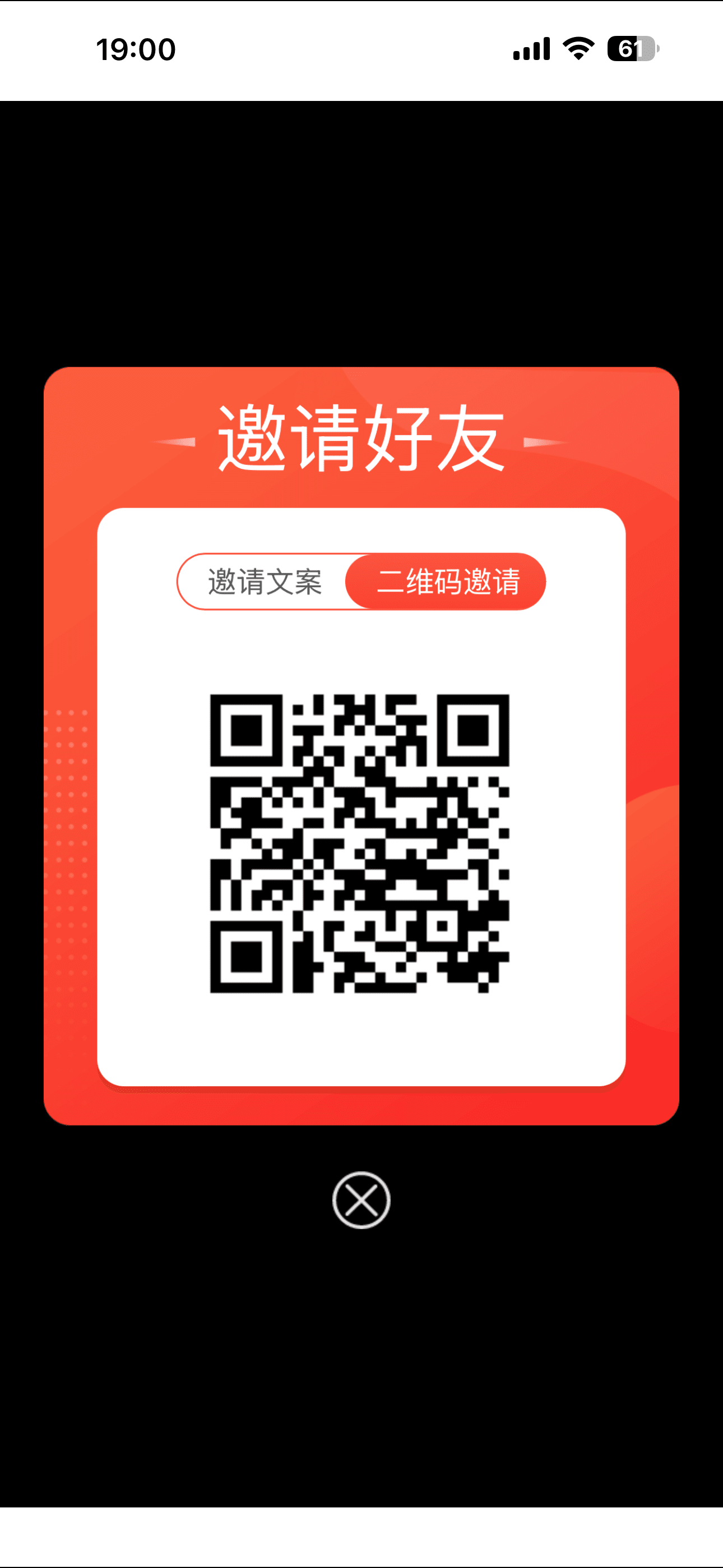Close the 邀请好友 invite dialog

pyautogui.click(x=361, y=1200)
